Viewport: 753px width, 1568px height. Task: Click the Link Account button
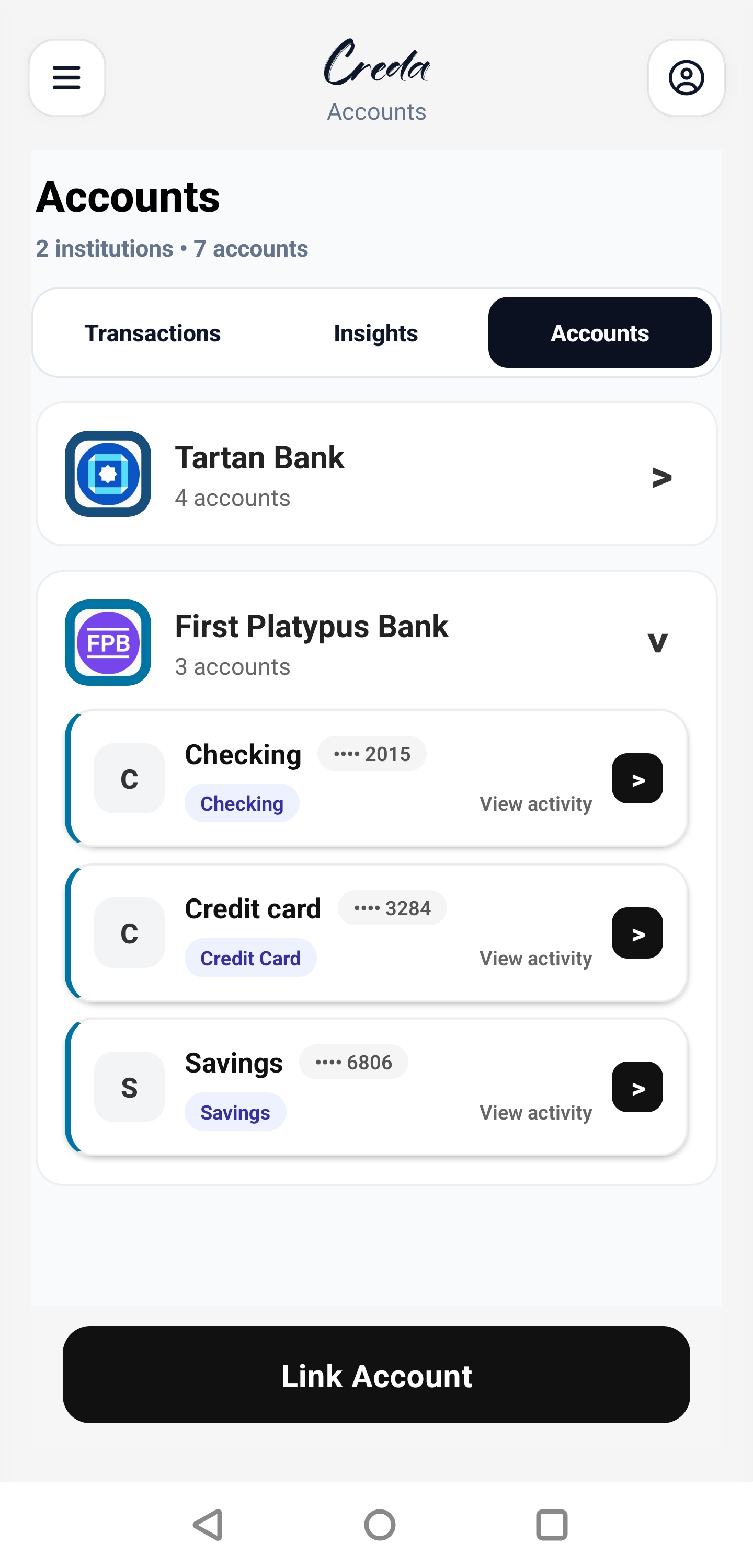click(376, 1376)
